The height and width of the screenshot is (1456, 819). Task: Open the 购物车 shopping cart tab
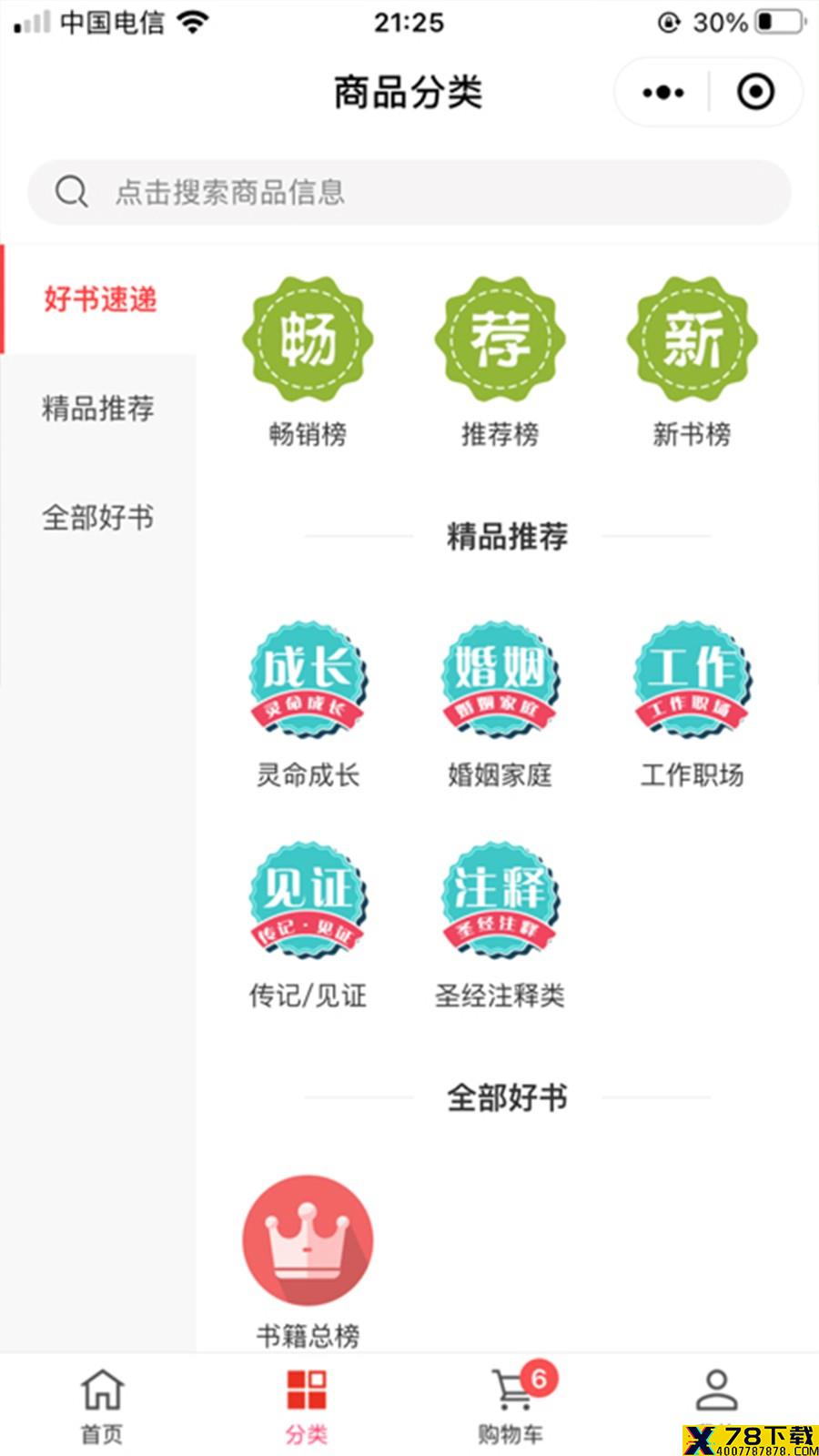[x=511, y=1406]
